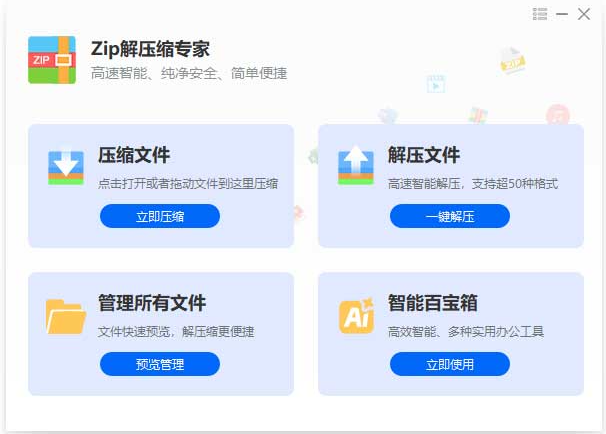The height and width of the screenshot is (434, 606).
Task: Minimize the window
Action: 564,14
